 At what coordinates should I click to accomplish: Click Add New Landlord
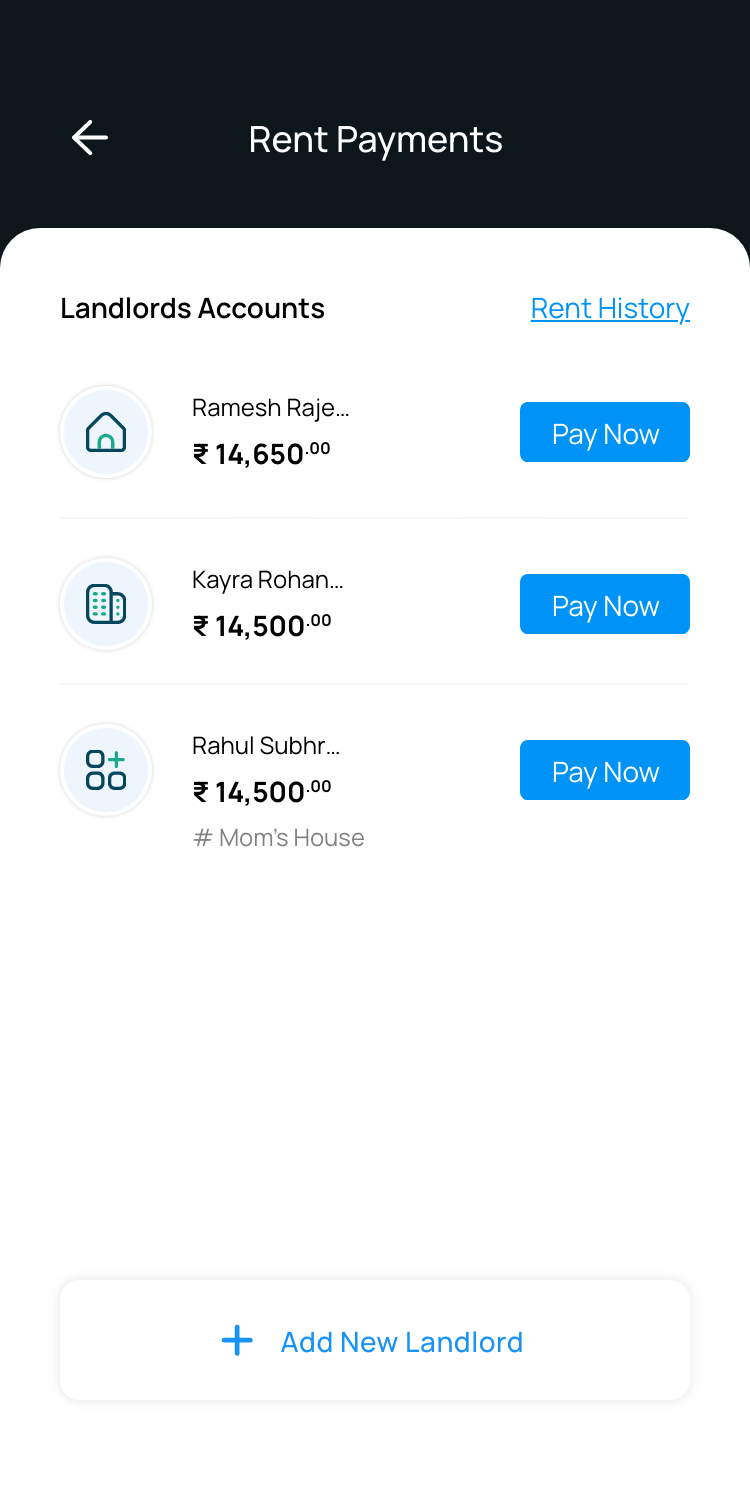tap(402, 1341)
